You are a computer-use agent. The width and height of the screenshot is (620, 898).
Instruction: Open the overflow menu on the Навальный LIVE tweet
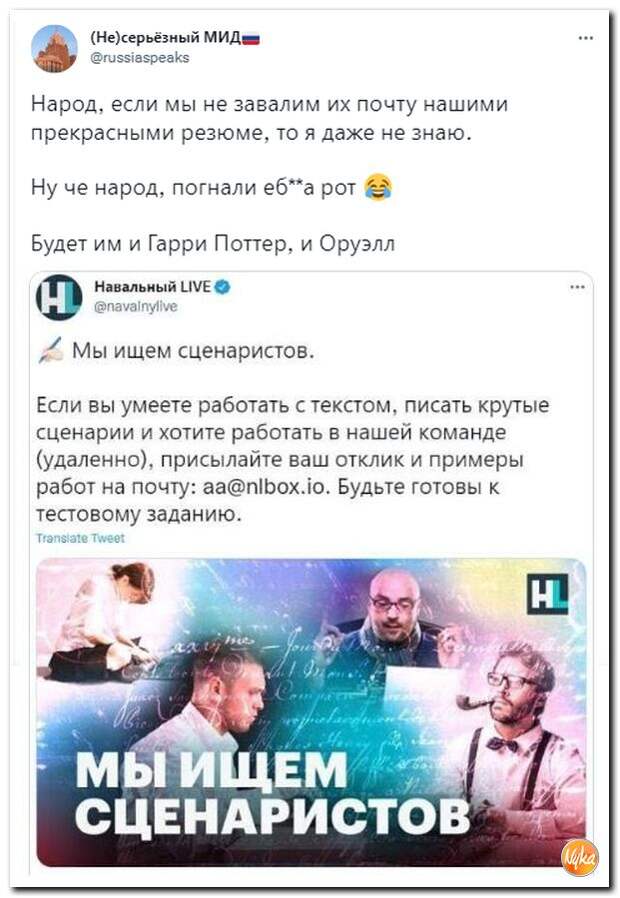pos(574,287)
